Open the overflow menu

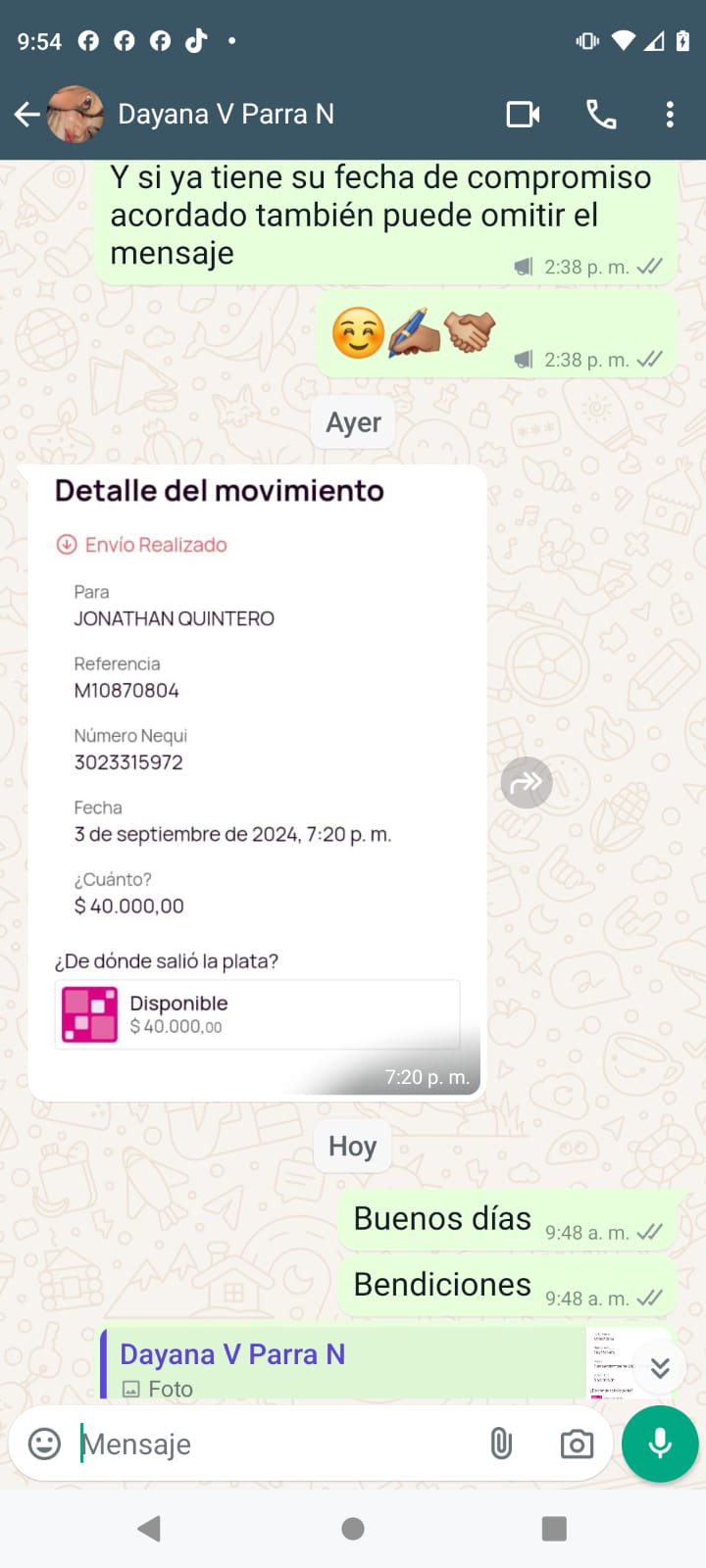coord(670,115)
